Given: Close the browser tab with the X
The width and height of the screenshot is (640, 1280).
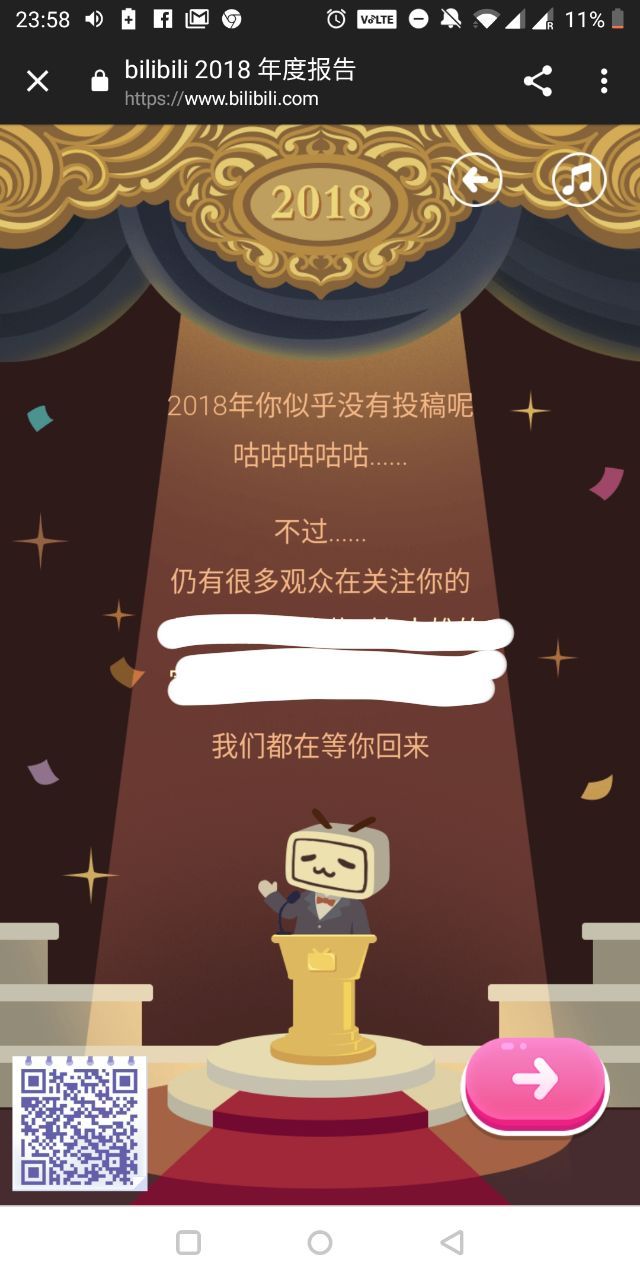Looking at the screenshot, I should [37, 82].
